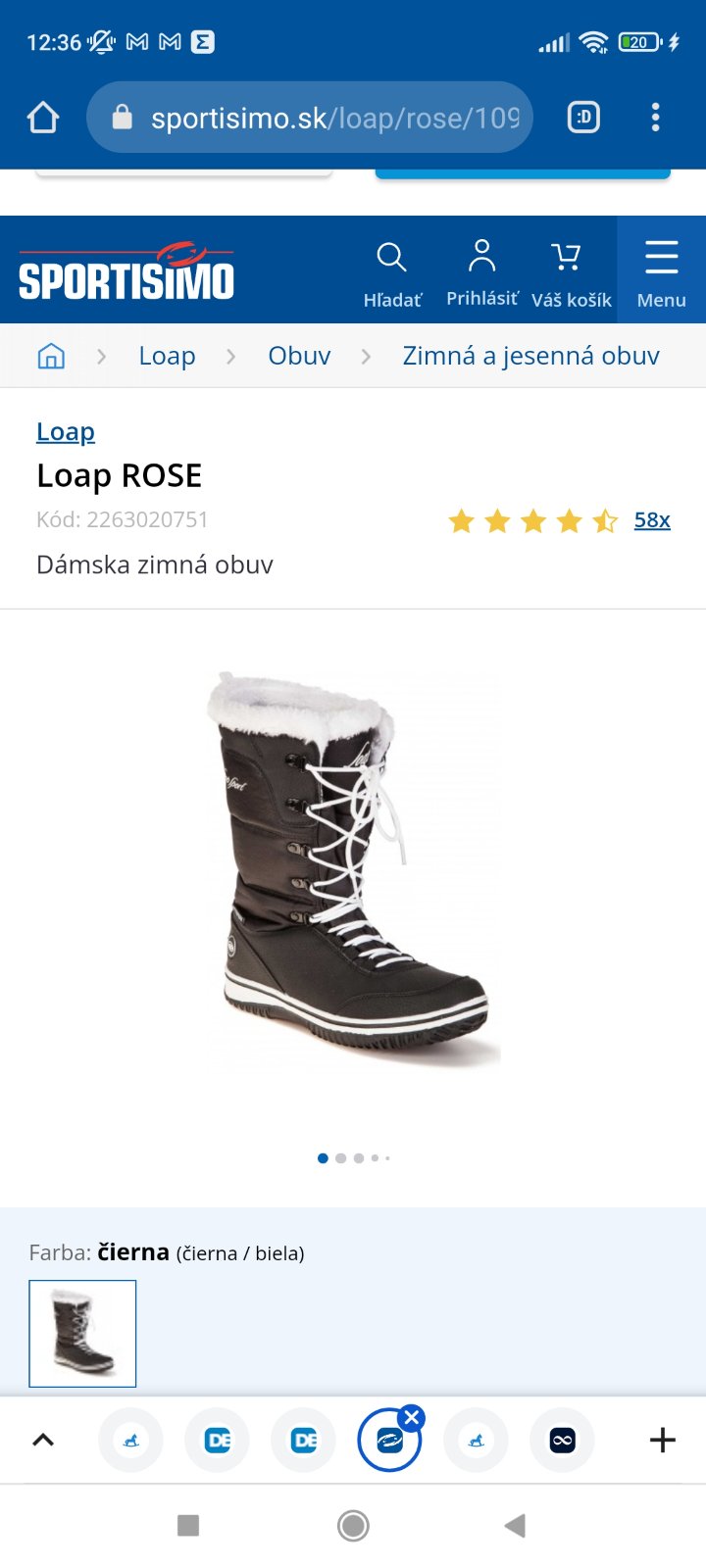Enlarge the Loap ROSE boot photo

[353, 867]
